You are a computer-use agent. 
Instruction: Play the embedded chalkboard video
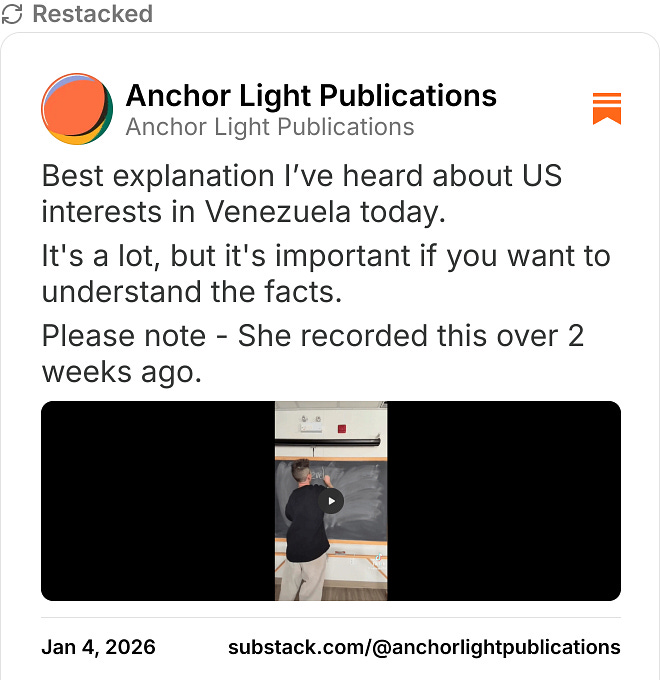pyautogui.click(x=331, y=501)
